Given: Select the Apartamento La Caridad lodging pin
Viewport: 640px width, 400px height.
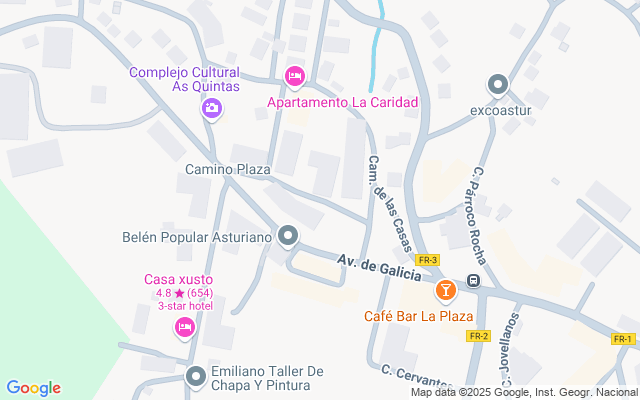Looking at the screenshot, I should click(x=295, y=77).
